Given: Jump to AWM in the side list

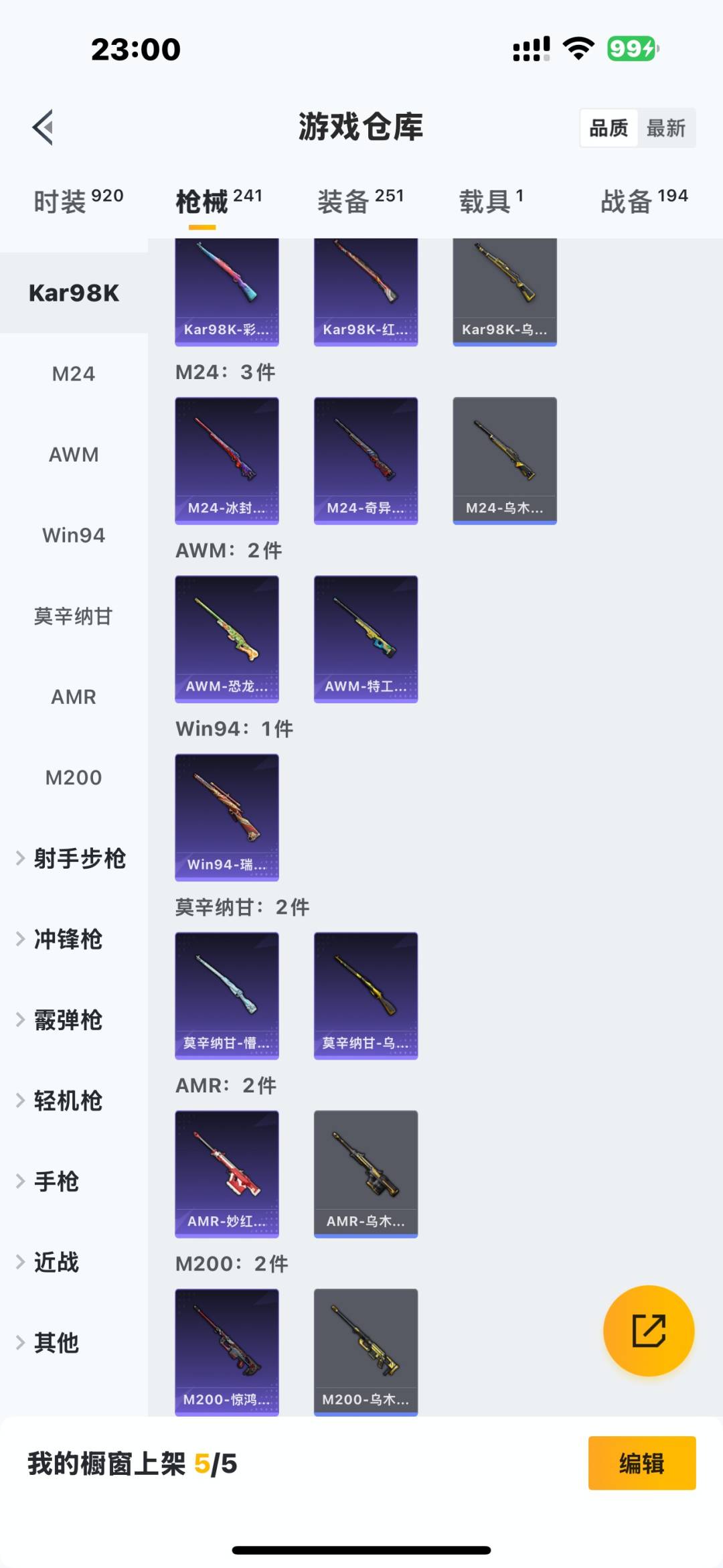Looking at the screenshot, I should click(x=74, y=455).
